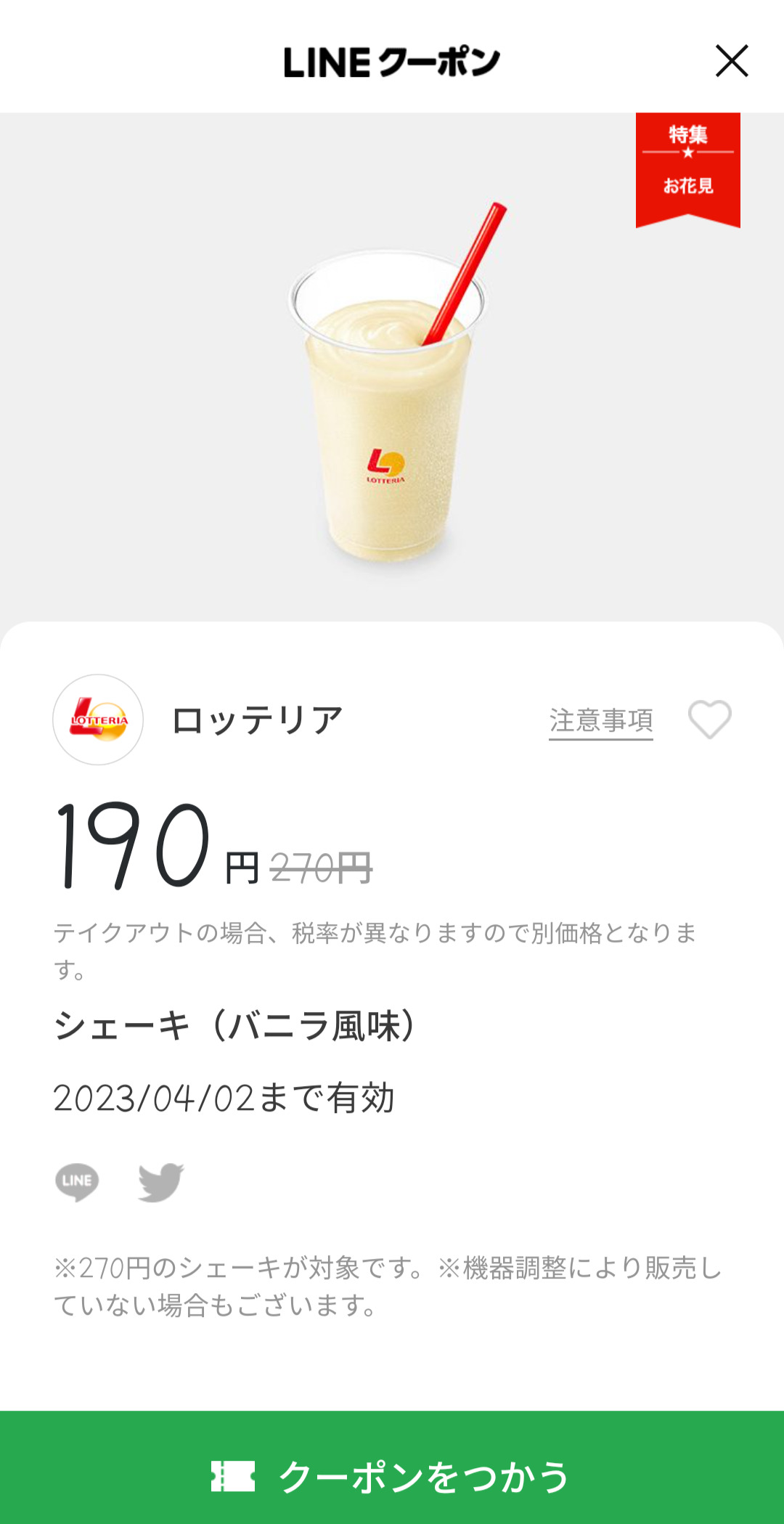Share the coupon on Twitter
Image resolution: width=784 pixels, height=1524 pixels.
pyautogui.click(x=161, y=1181)
